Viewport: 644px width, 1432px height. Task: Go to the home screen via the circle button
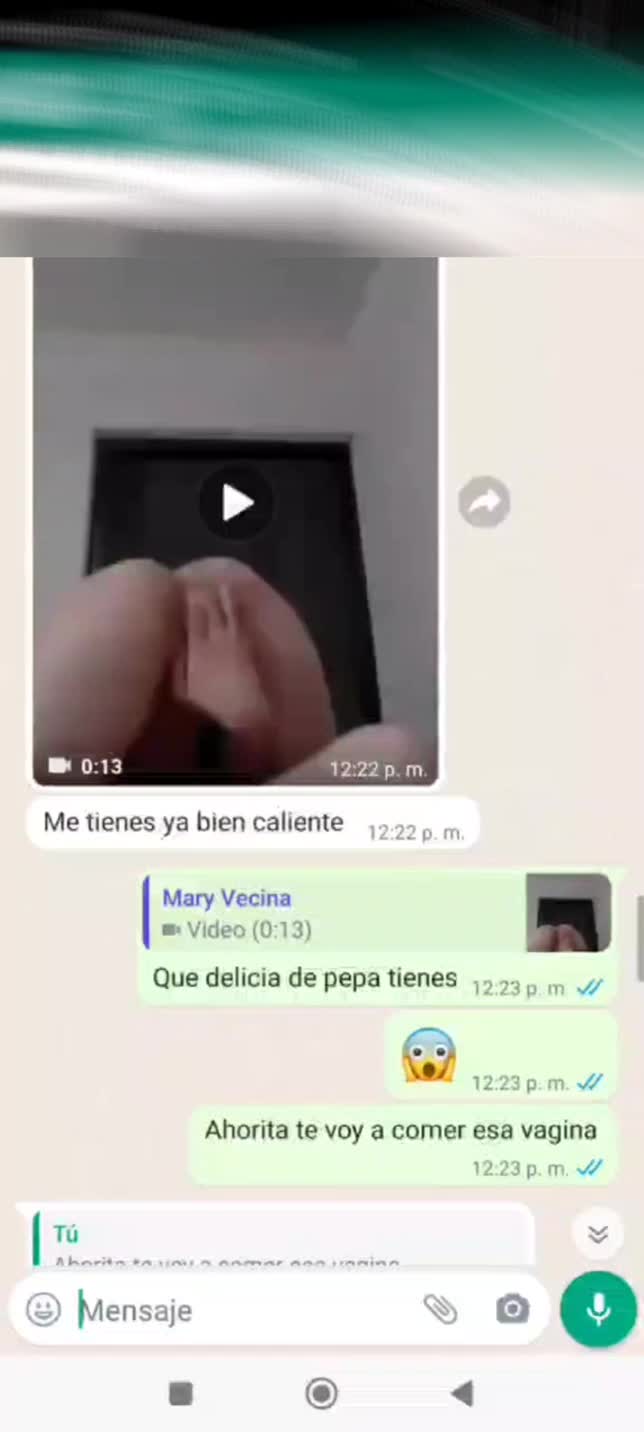321,1393
